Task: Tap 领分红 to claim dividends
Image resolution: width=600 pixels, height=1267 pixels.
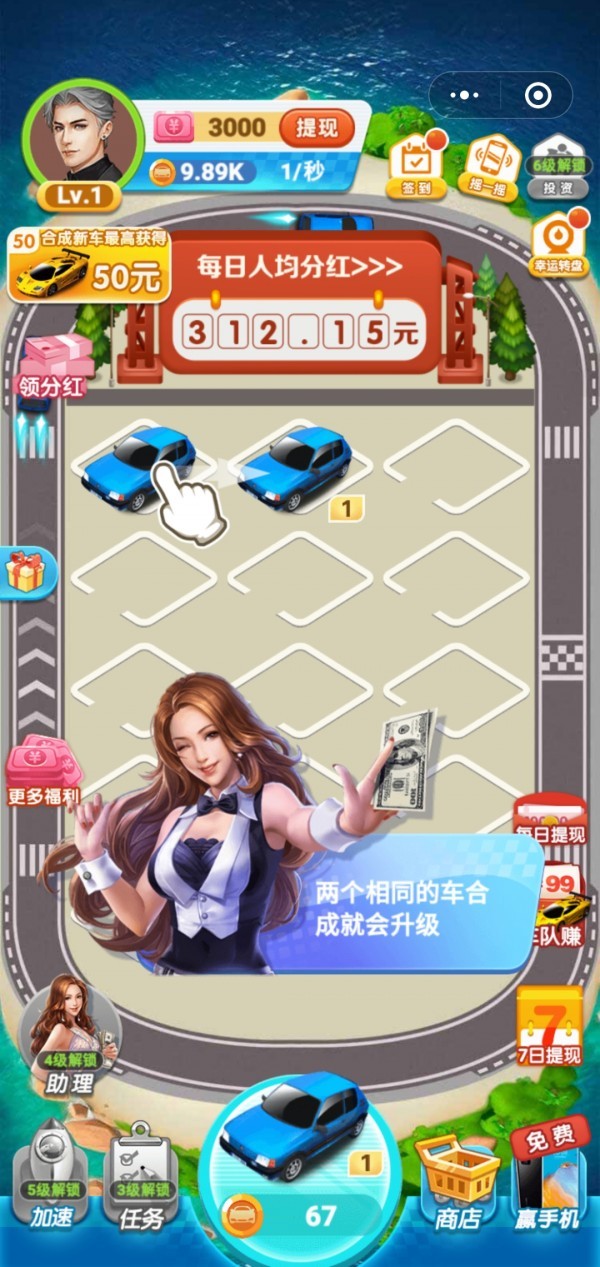Action: tap(54, 367)
